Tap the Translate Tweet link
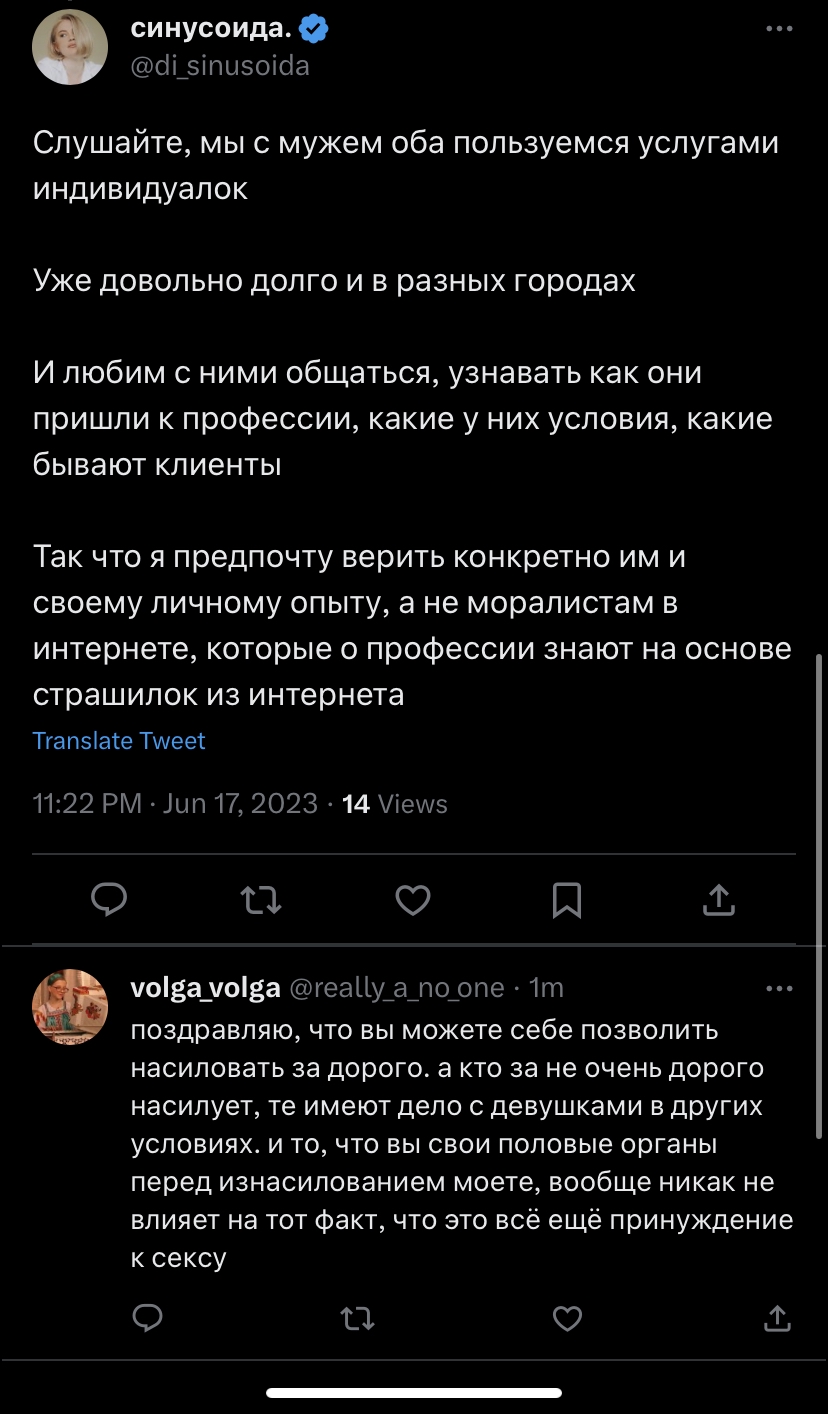This screenshot has height=1414, width=828. (x=119, y=741)
